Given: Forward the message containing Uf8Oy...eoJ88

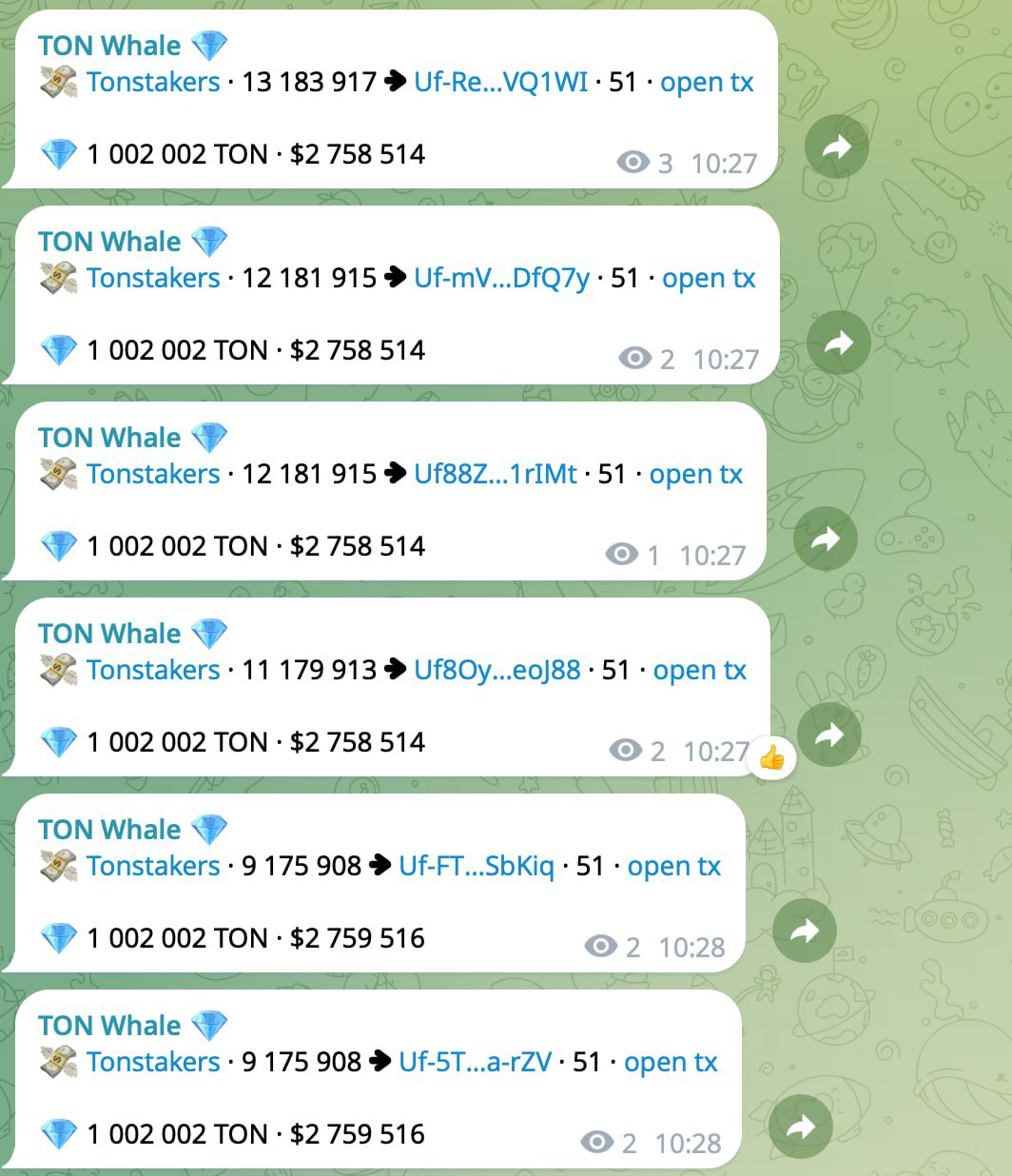Looking at the screenshot, I should point(829,735).
